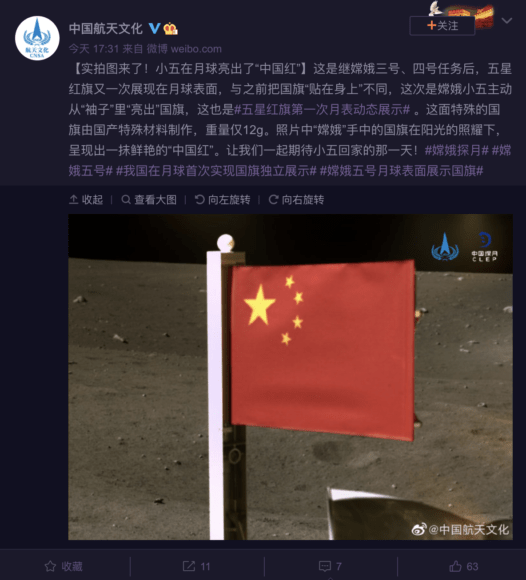This screenshot has height=580, width=526.
Task: Open the 中国航天文化 account name
Action: [x=106, y=28]
